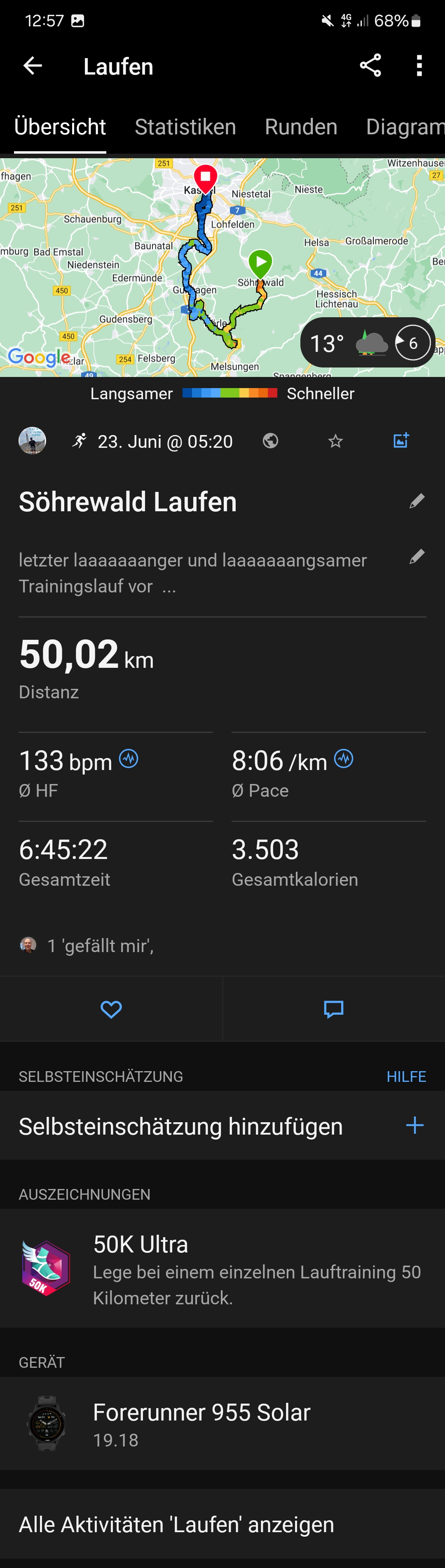The image size is (445, 1568).
Task: Go back using the arrow icon
Action: tap(33, 66)
